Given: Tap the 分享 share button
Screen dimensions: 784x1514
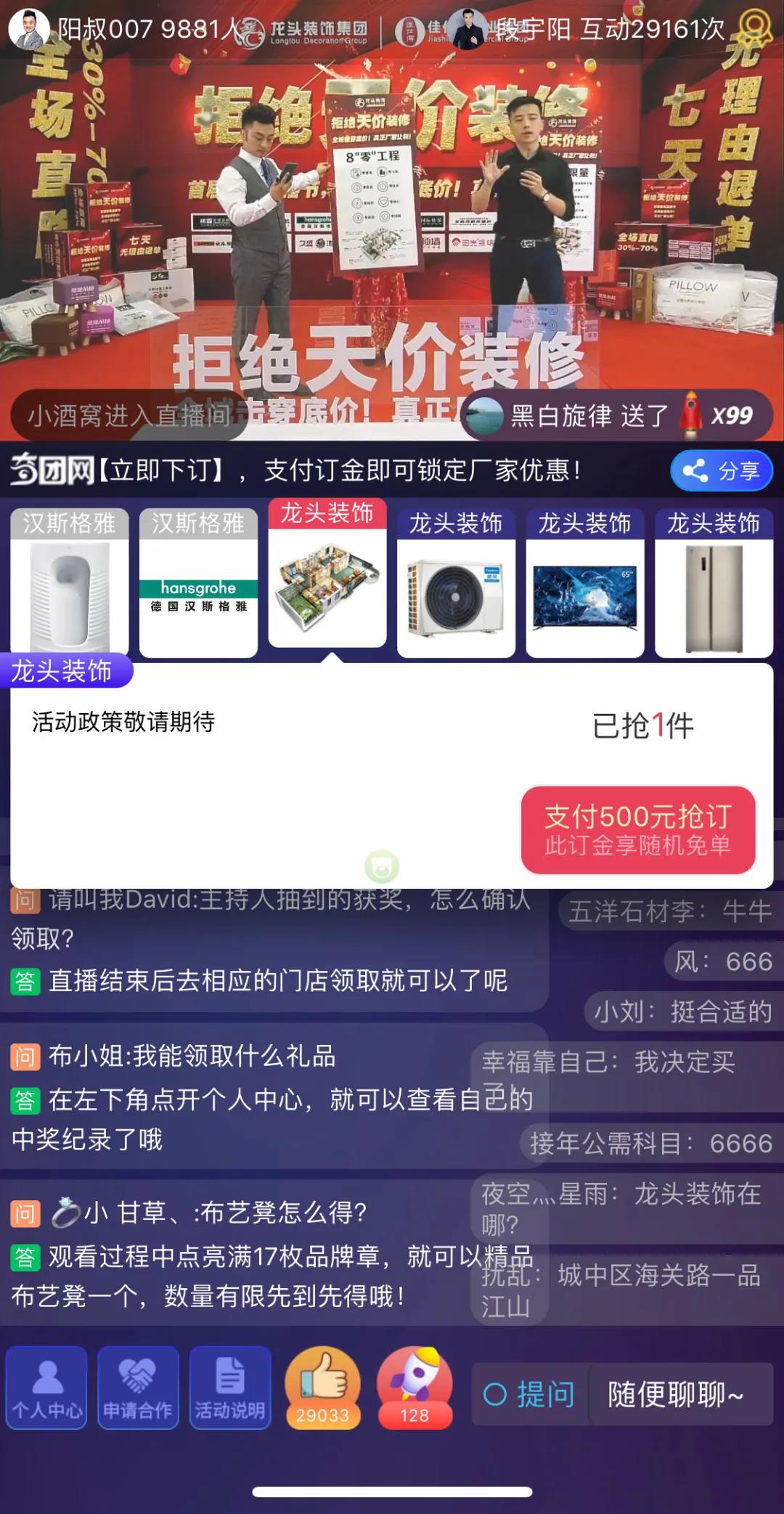Looking at the screenshot, I should (x=722, y=471).
